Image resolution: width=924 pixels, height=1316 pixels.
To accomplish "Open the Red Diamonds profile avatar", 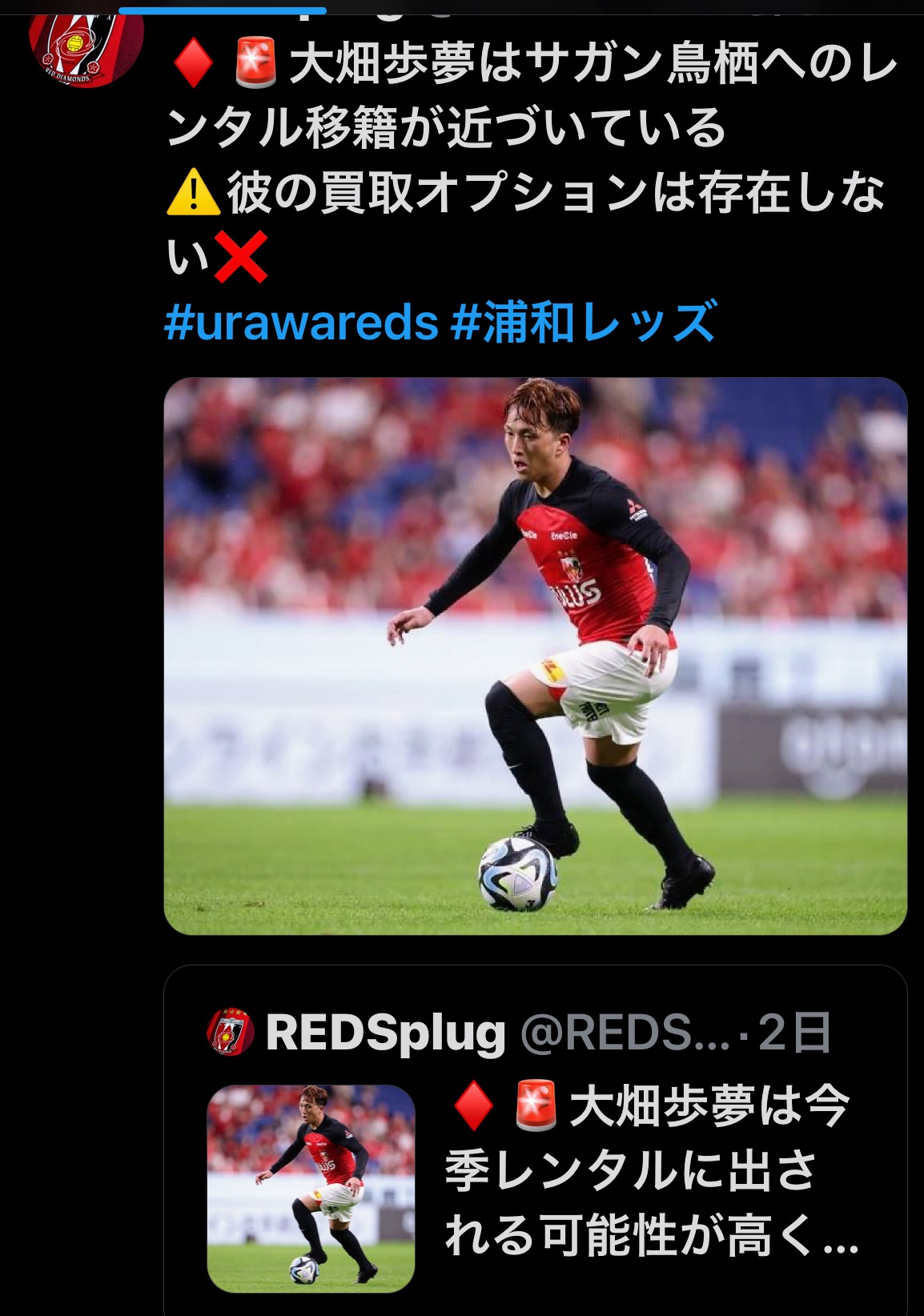I will (86, 44).
